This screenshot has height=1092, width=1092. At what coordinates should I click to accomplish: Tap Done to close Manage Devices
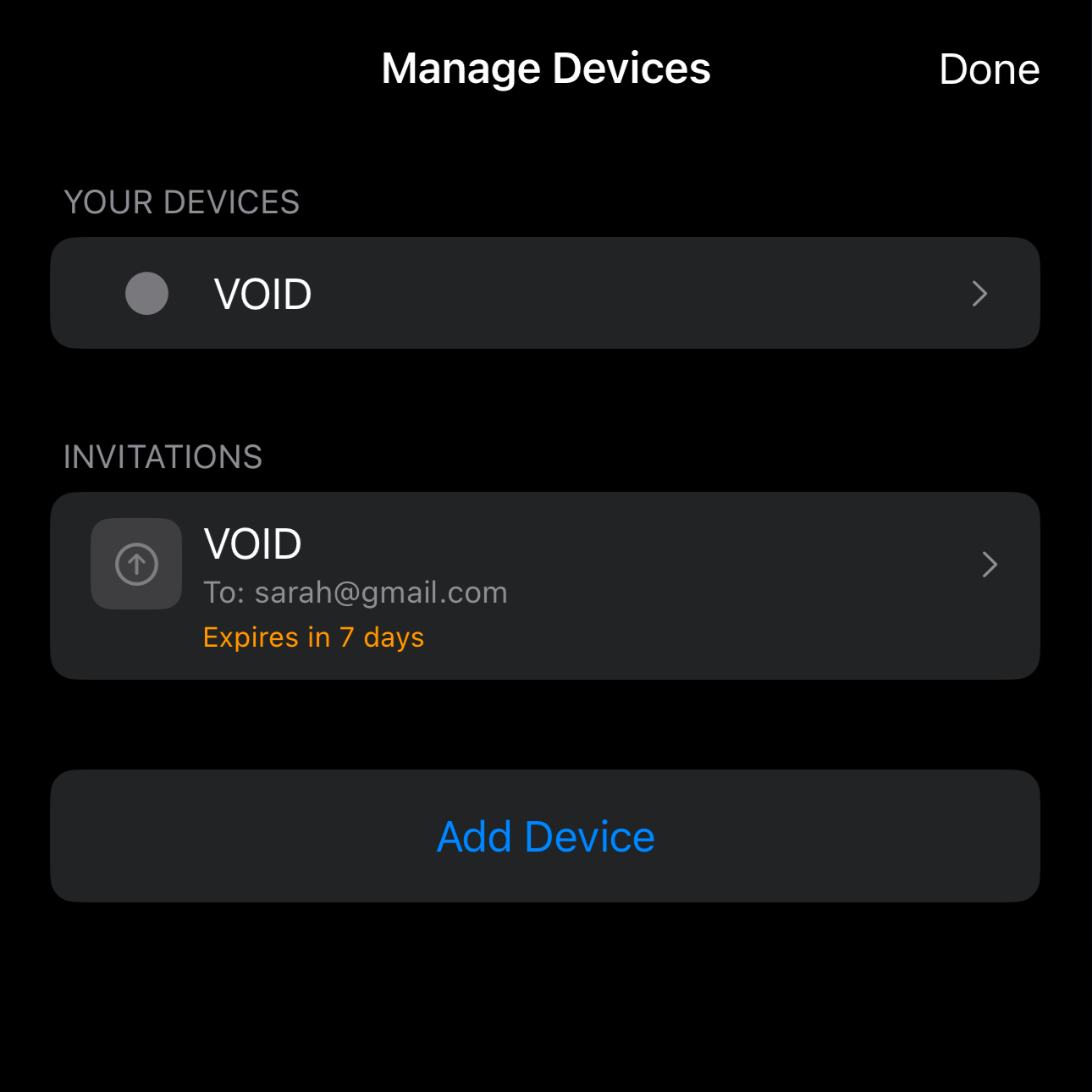tap(988, 69)
